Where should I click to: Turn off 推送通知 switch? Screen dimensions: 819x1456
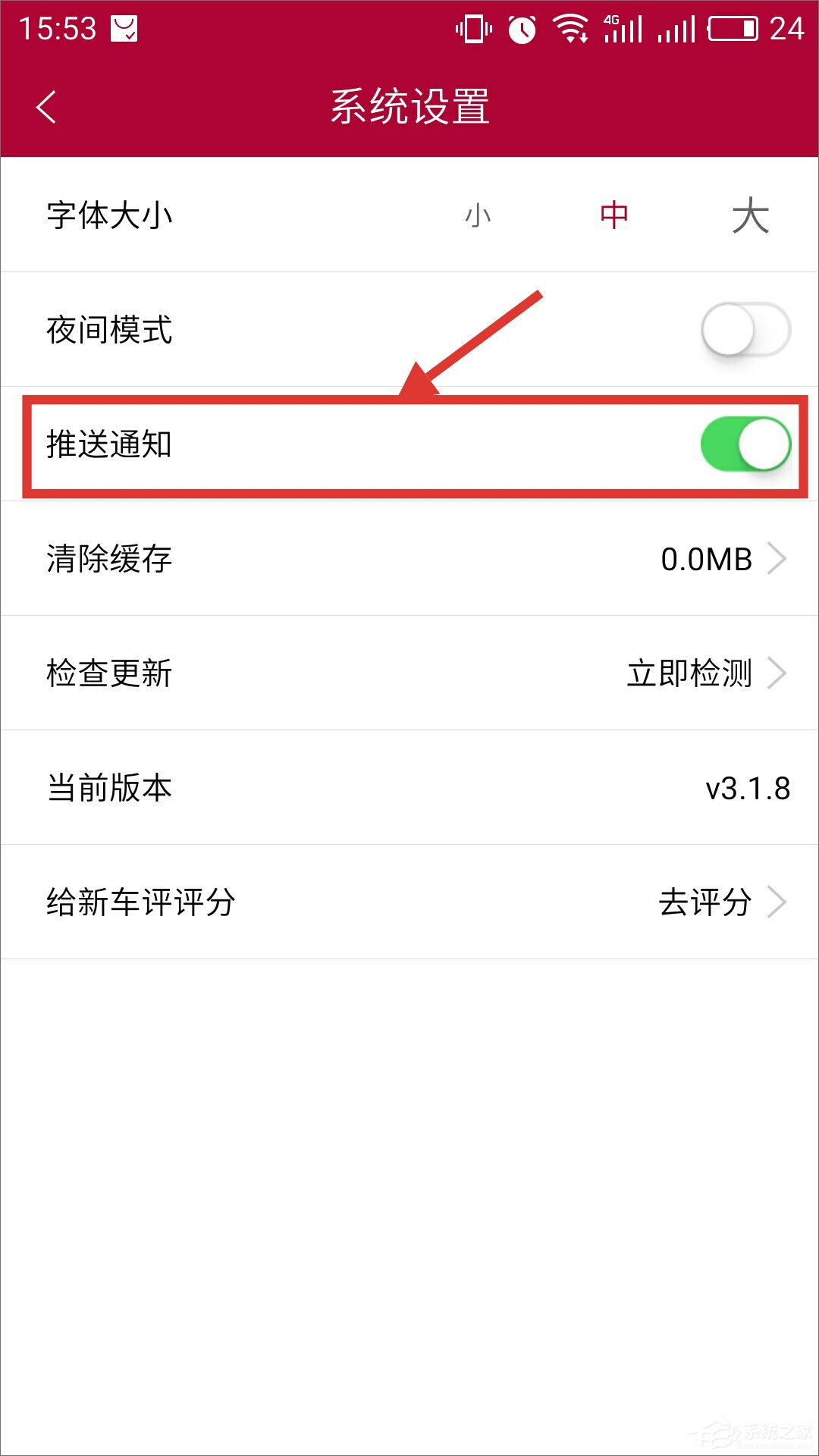(745, 444)
